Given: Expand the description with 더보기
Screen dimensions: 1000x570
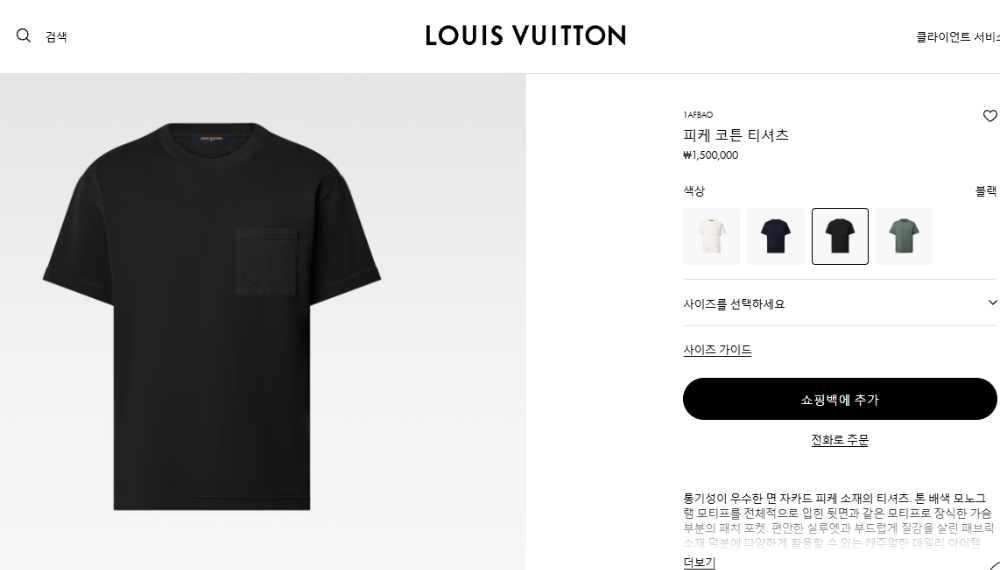Looking at the screenshot, I should click(x=699, y=562).
